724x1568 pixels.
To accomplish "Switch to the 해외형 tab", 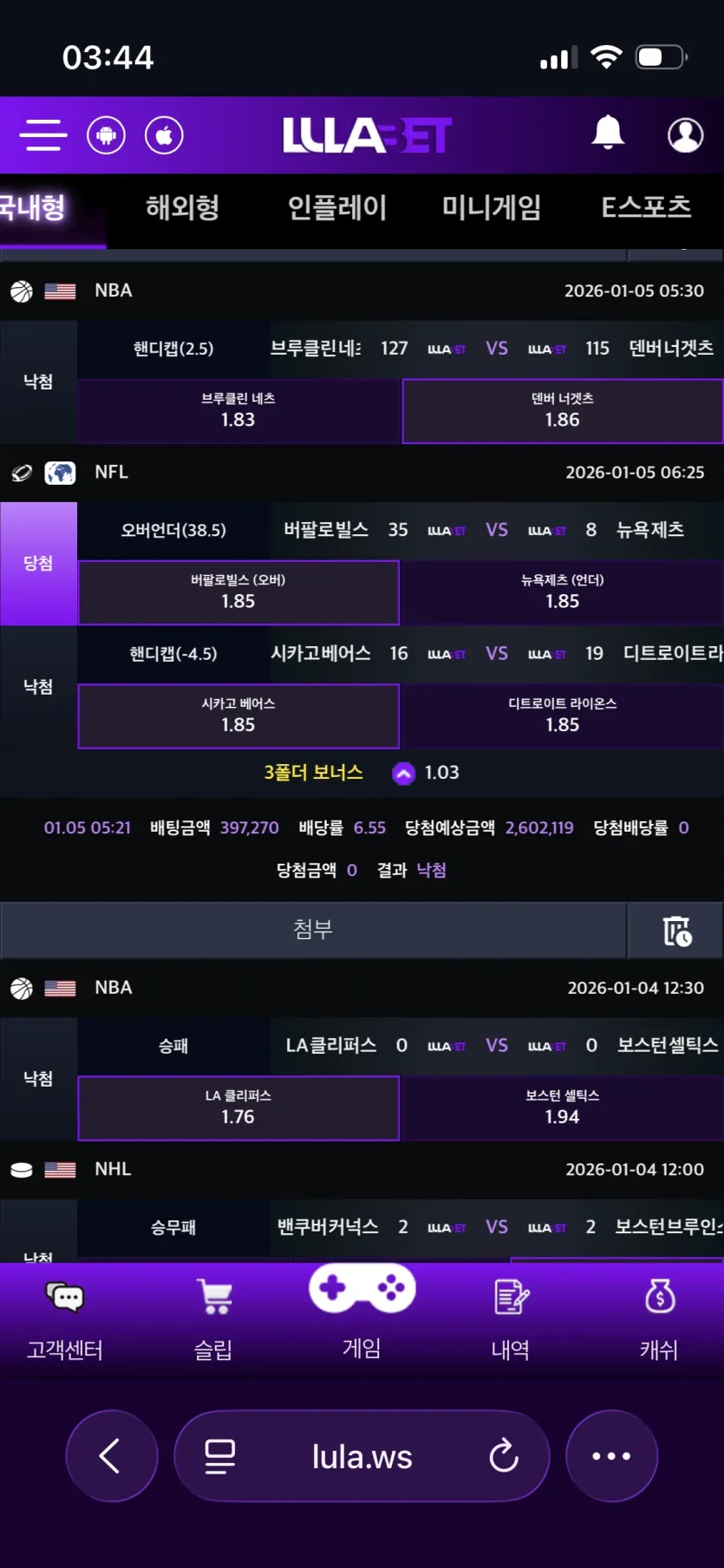I will [182, 207].
